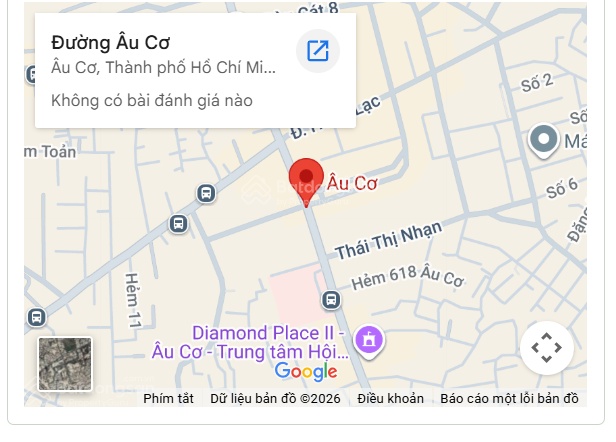Open map camera controls button

[x=546, y=348]
